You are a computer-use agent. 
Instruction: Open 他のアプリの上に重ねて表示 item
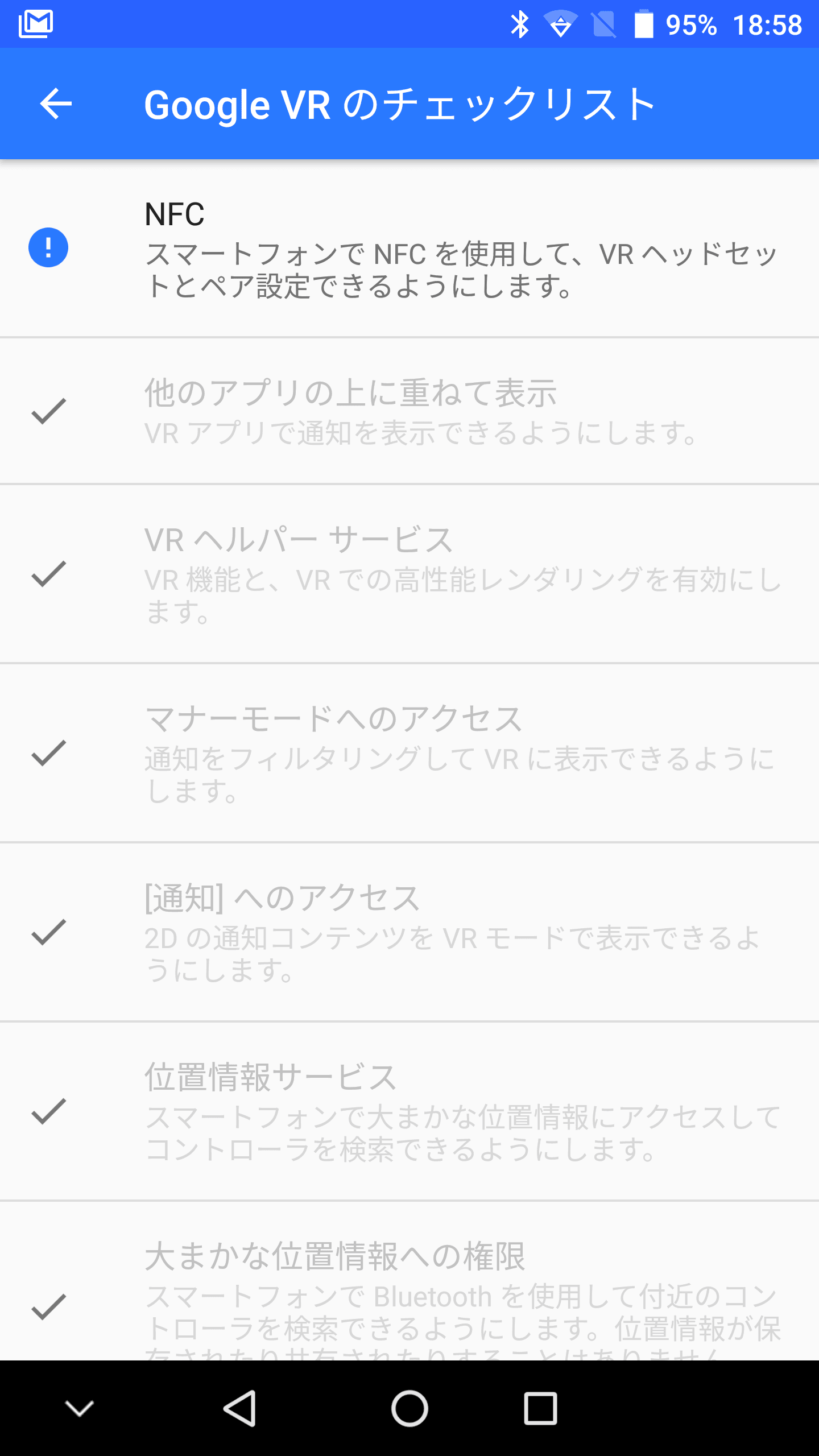409,411
